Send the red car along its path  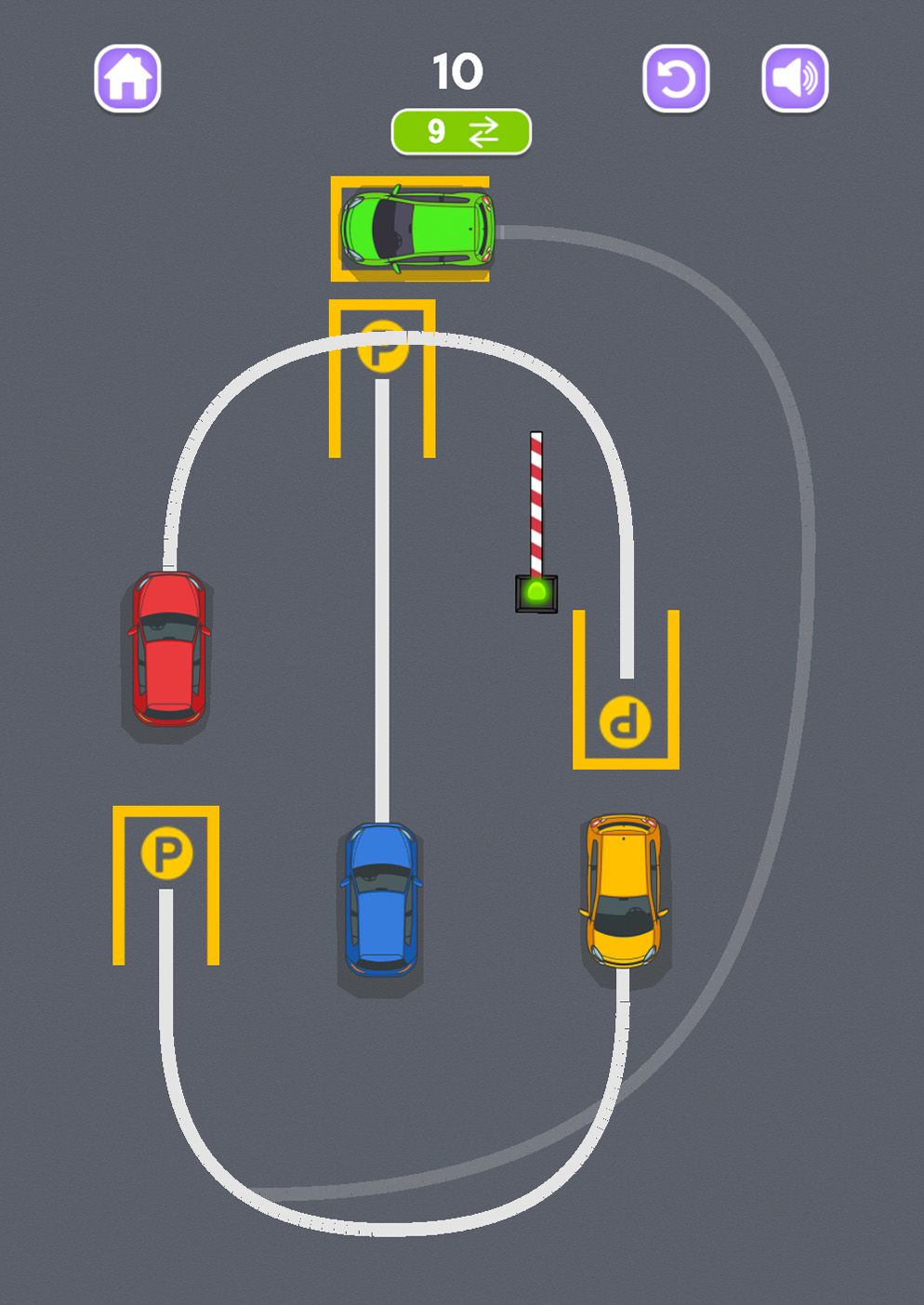point(168,649)
